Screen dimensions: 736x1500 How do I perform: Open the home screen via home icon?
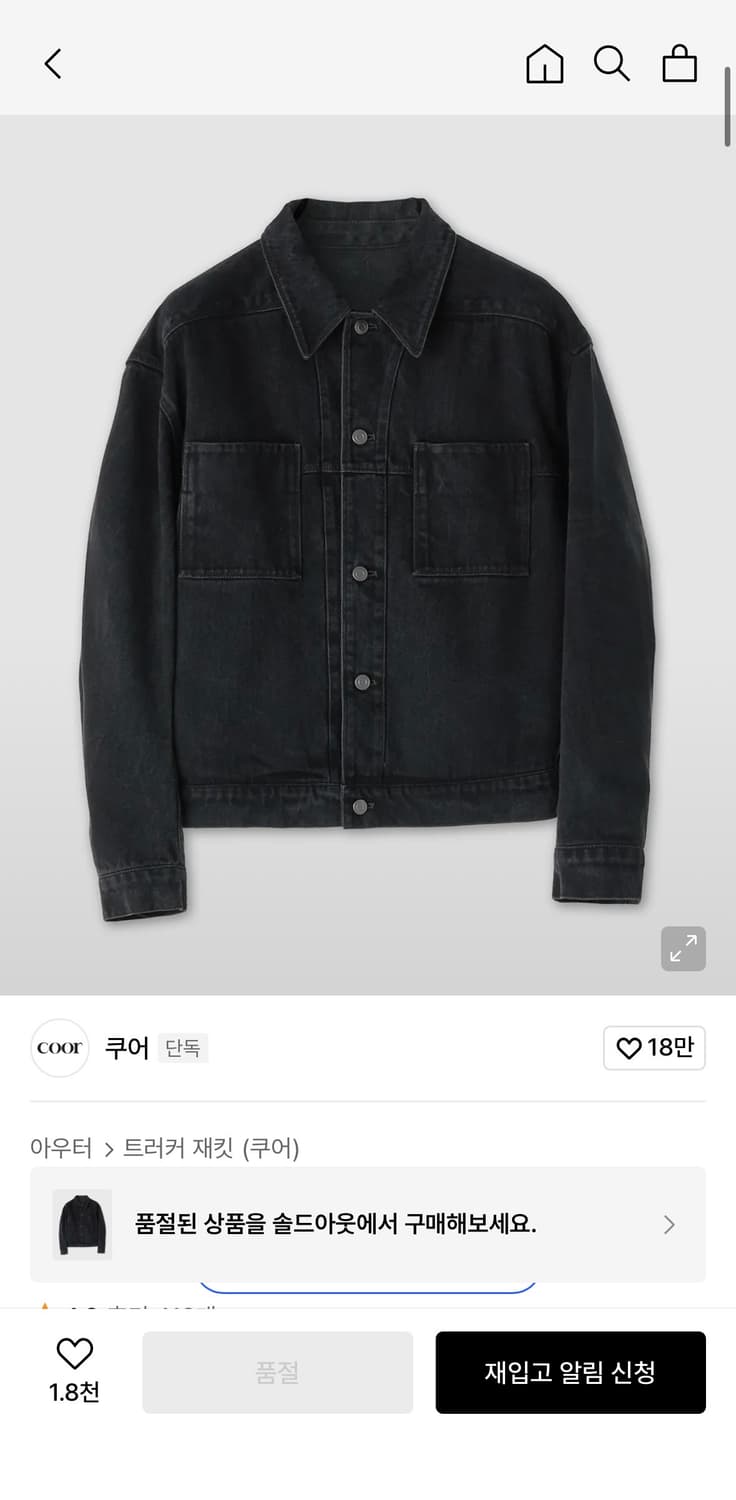coord(544,64)
